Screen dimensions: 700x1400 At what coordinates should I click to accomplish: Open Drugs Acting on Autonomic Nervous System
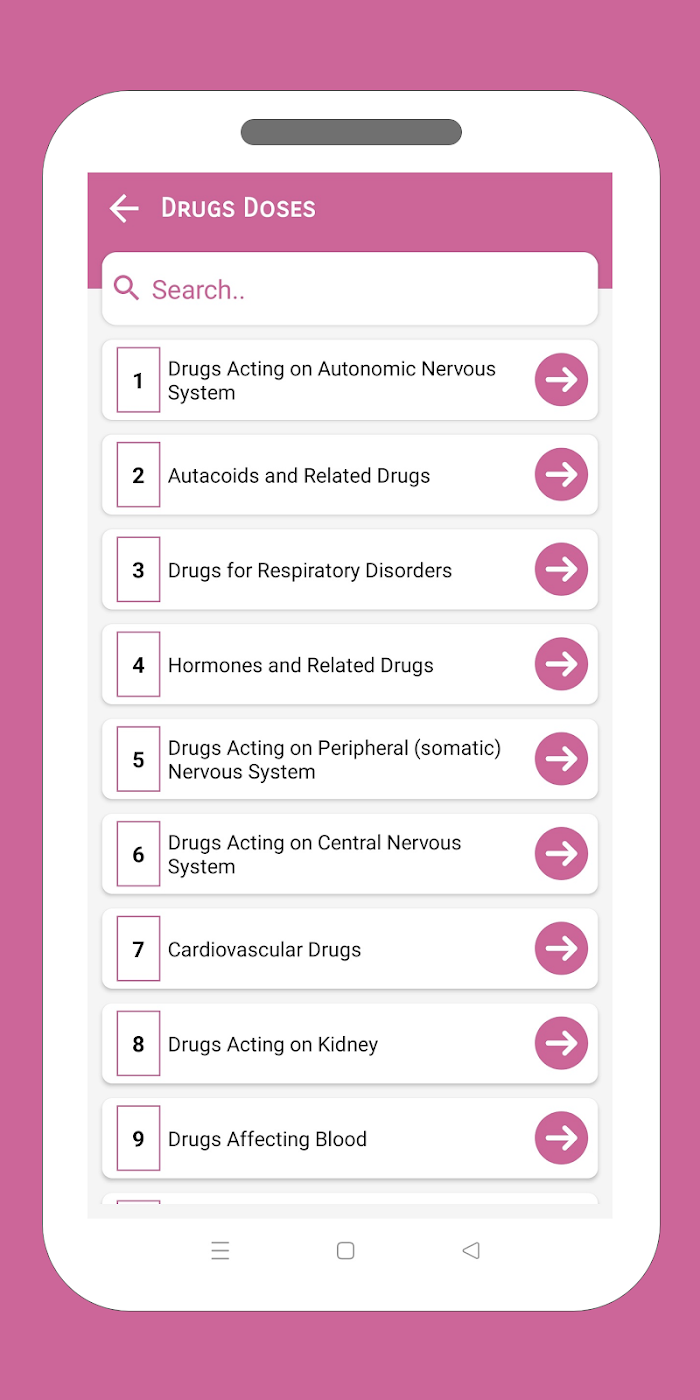click(x=350, y=380)
